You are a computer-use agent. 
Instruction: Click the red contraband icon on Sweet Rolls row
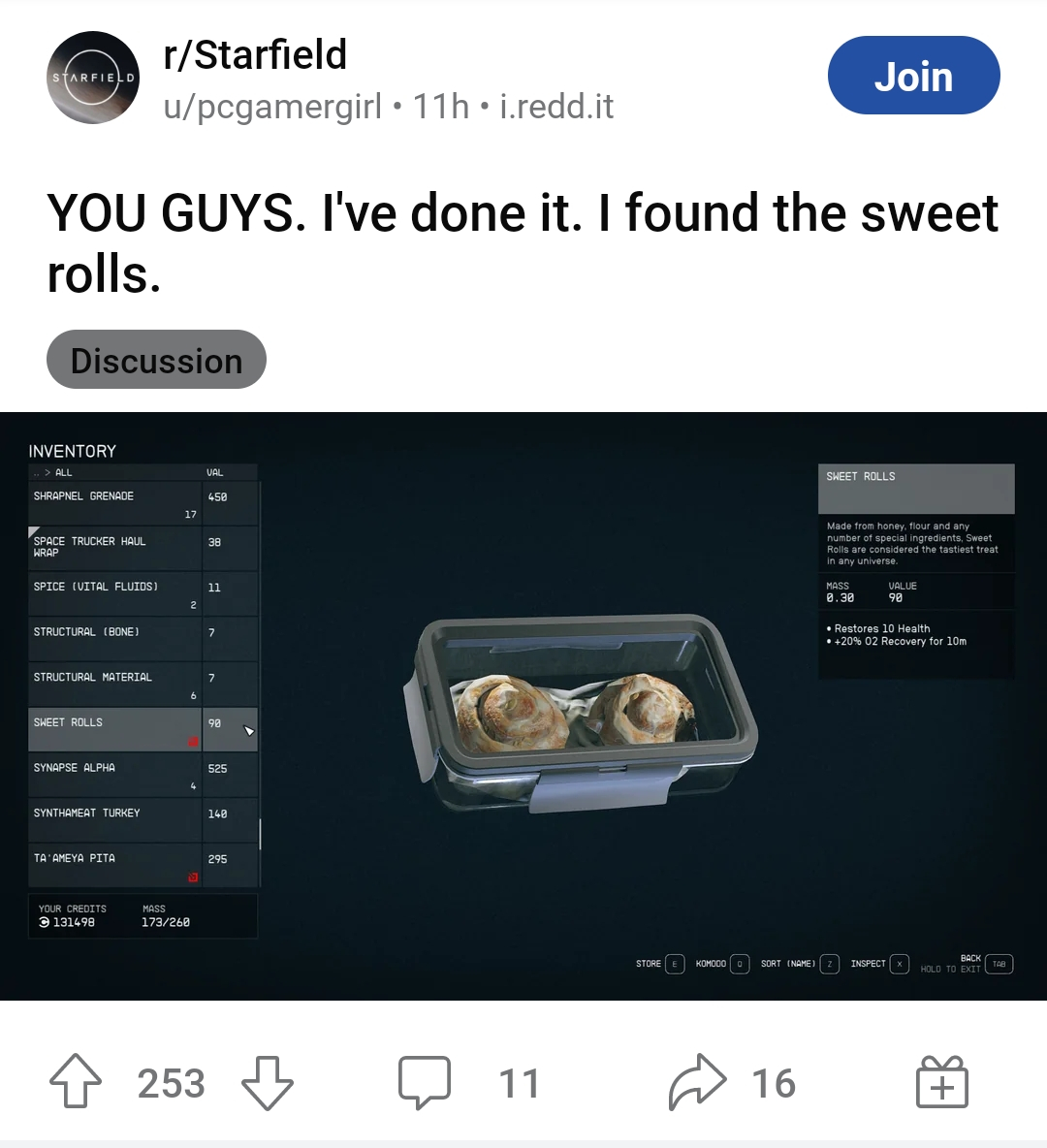(195, 741)
